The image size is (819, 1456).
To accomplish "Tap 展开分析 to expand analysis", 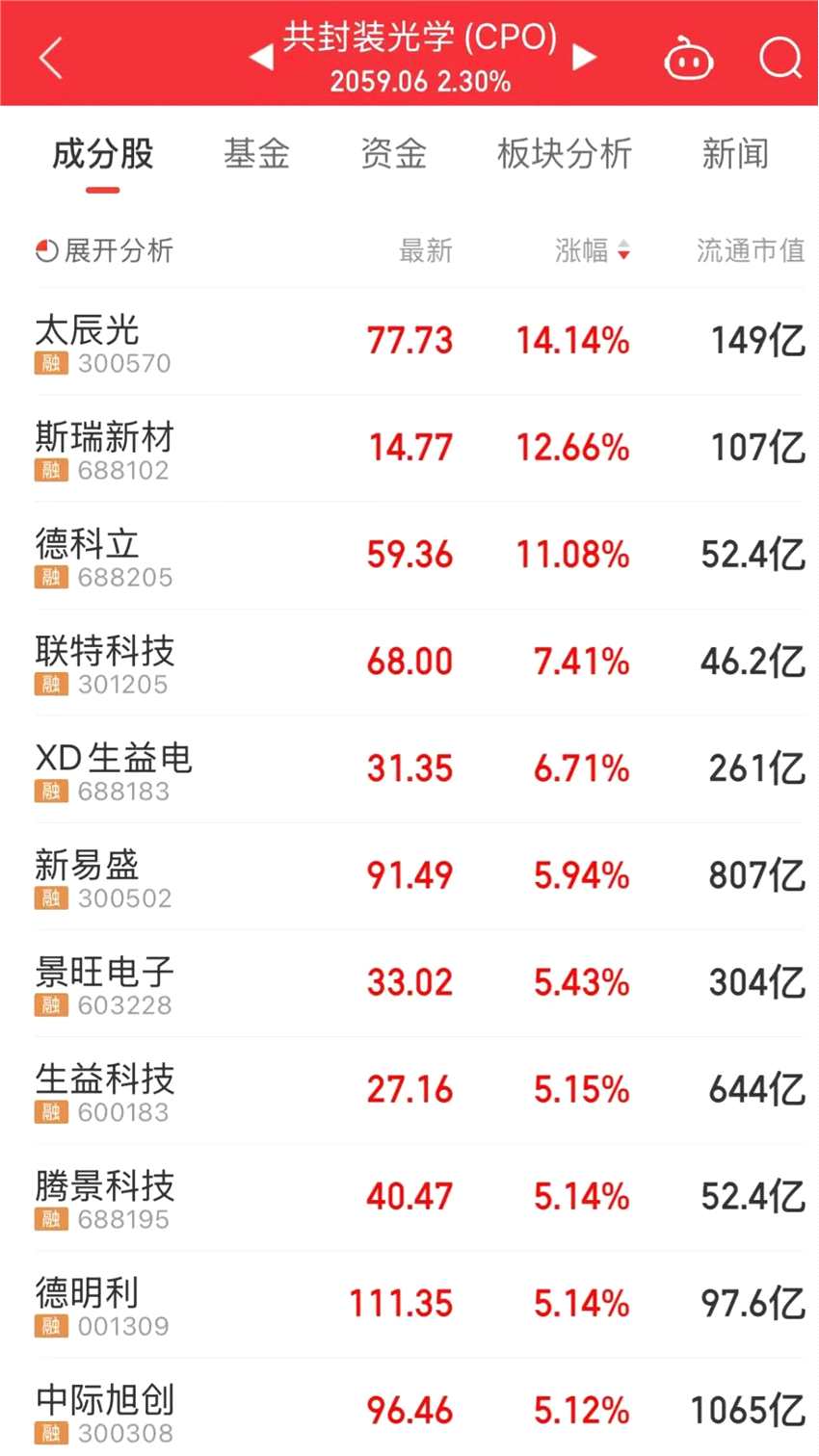I will coord(104,251).
